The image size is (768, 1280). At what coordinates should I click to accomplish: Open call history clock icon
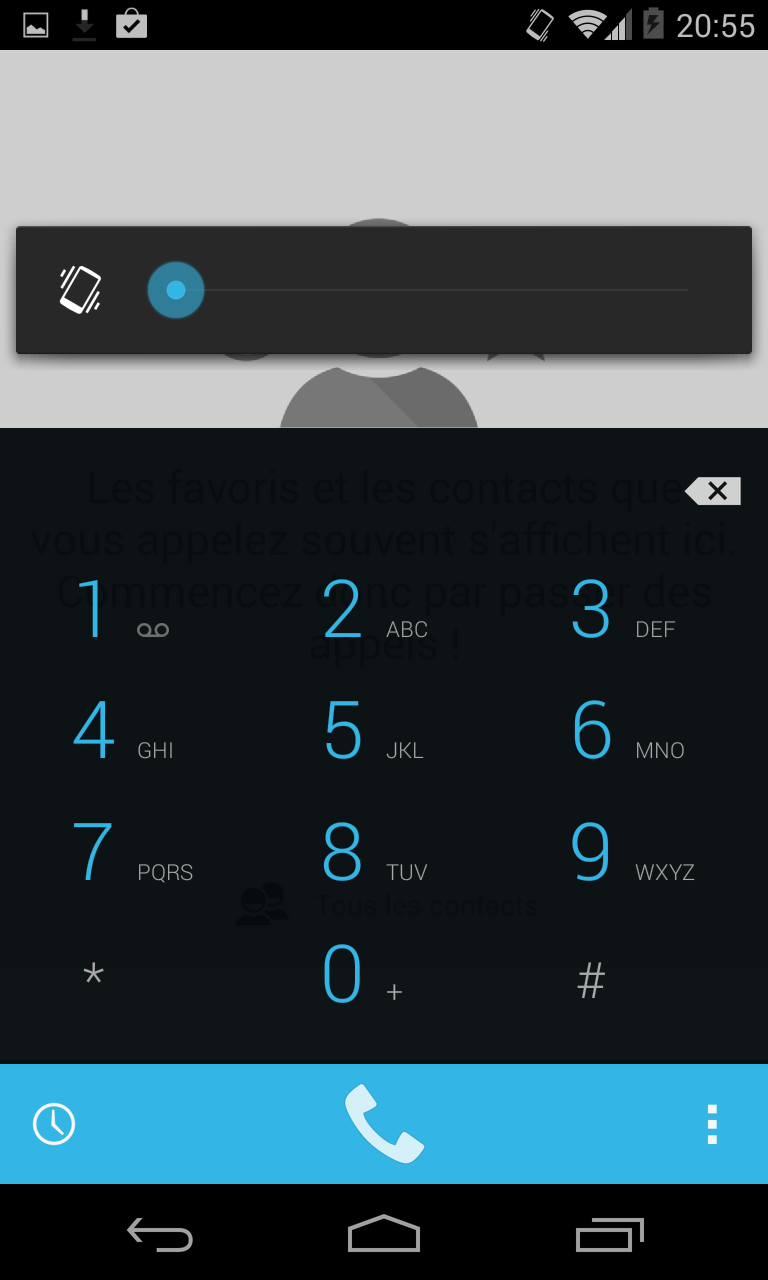point(54,1124)
